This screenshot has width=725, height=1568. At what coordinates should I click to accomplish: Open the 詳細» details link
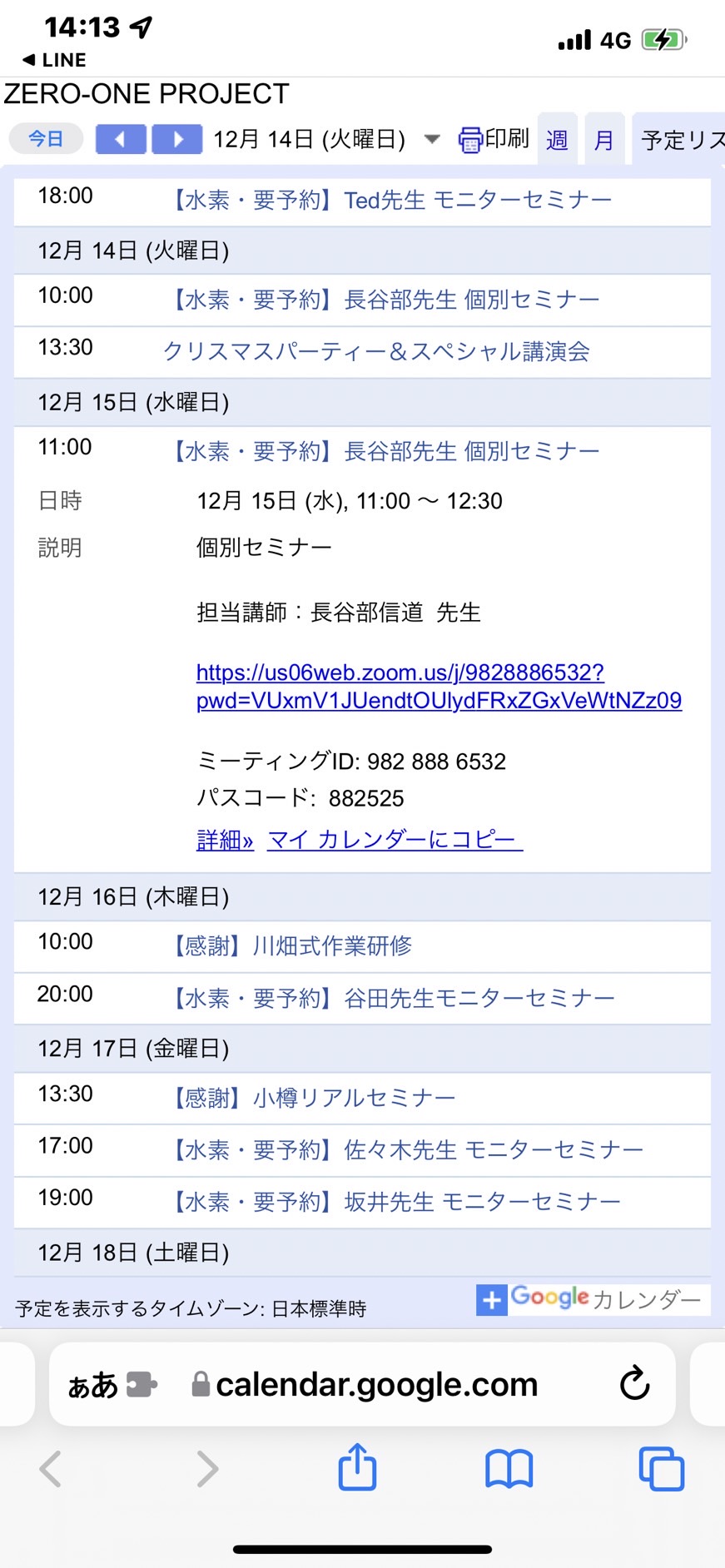pyautogui.click(x=225, y=840)
